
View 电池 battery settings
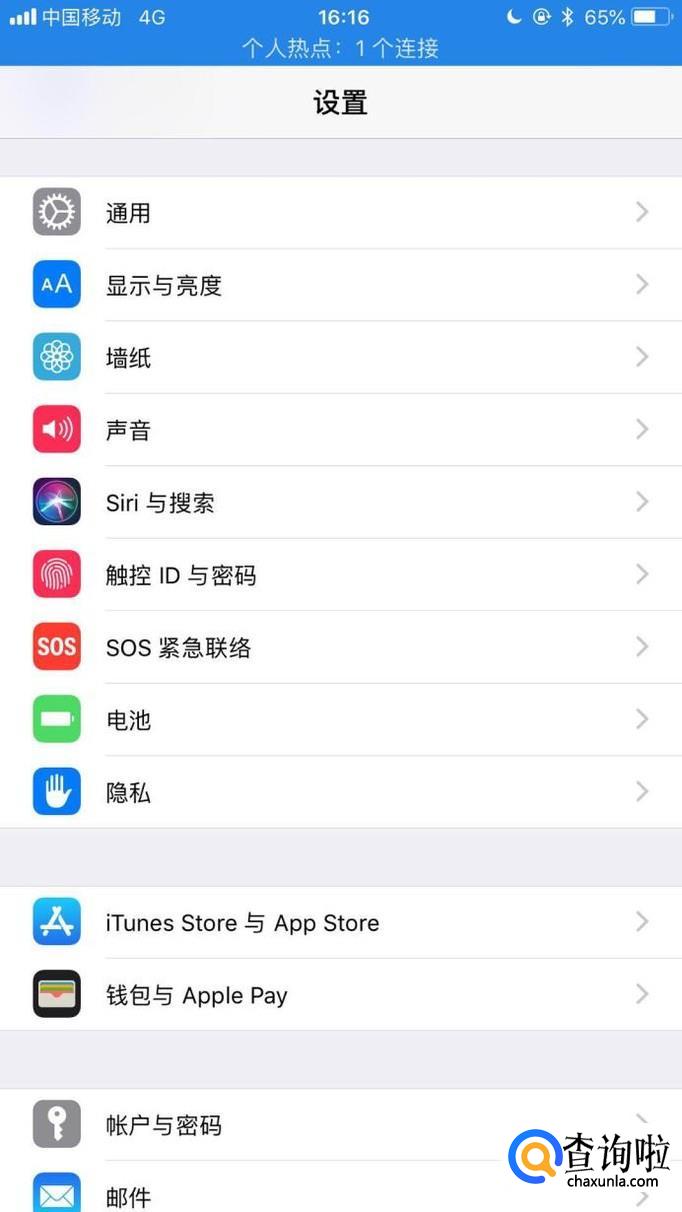(x=340, y=720)
